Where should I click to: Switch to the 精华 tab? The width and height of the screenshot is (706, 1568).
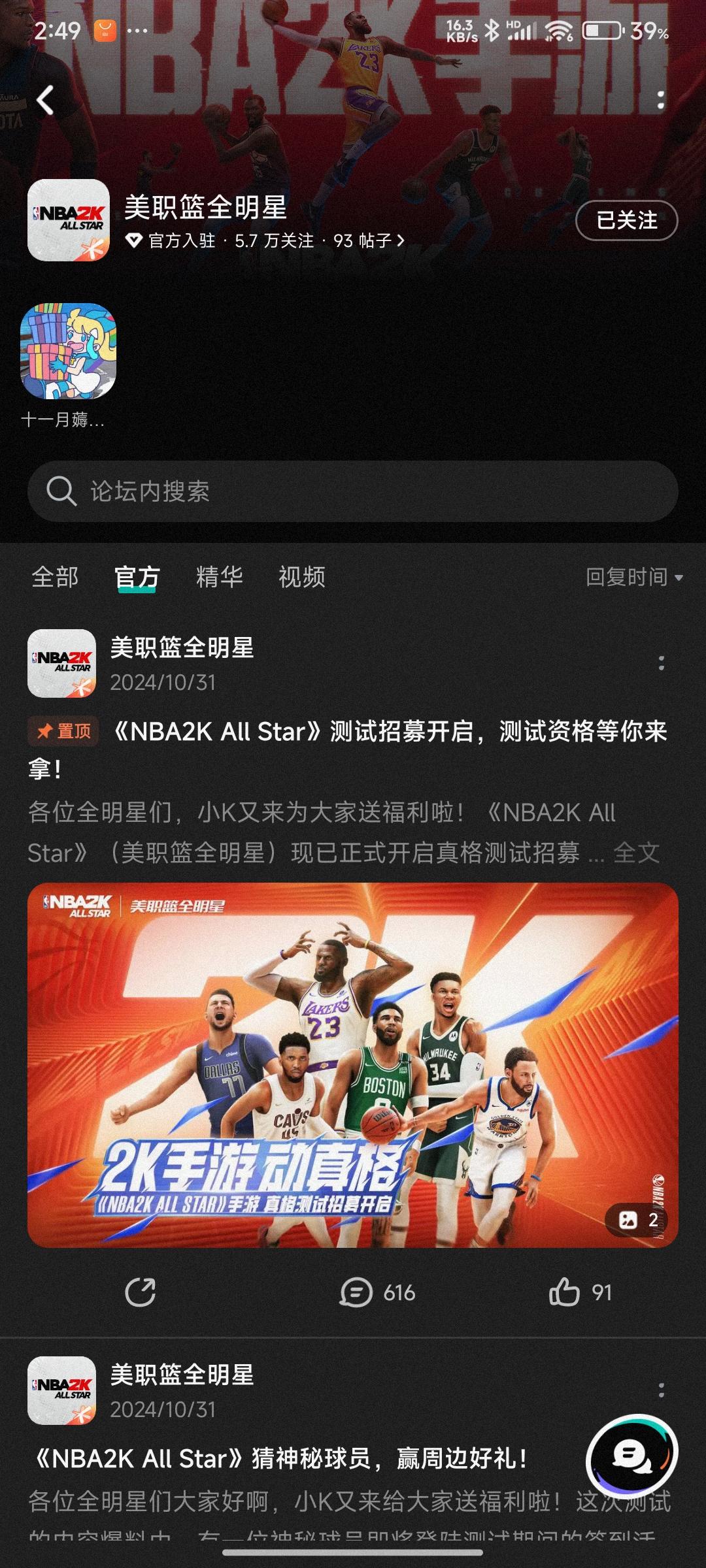tap(219, 577)
